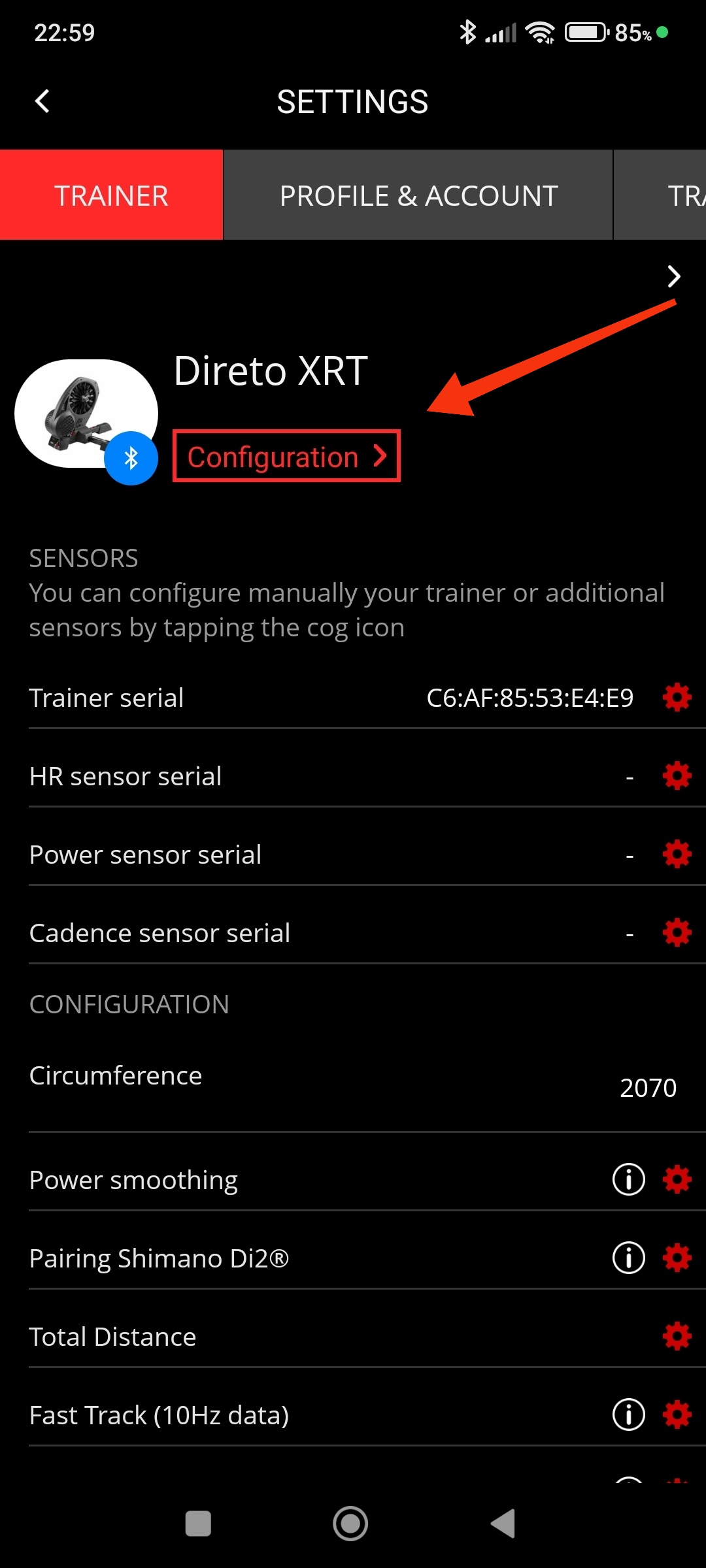Open the Total Distance cog
The height and width of the screenshot is (1568, 706).
pos(677,1337)
